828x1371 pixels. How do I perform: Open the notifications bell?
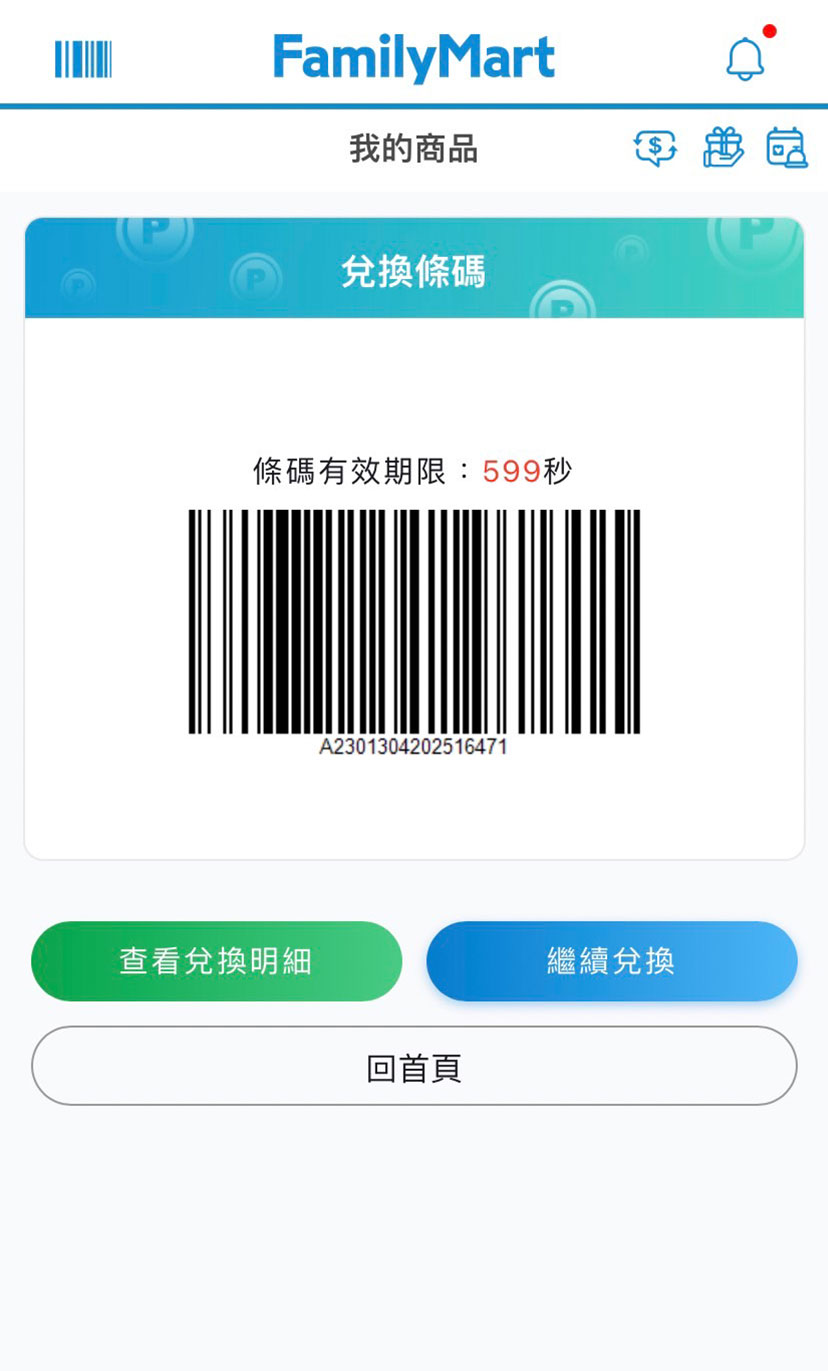click(x=745, y=59)
